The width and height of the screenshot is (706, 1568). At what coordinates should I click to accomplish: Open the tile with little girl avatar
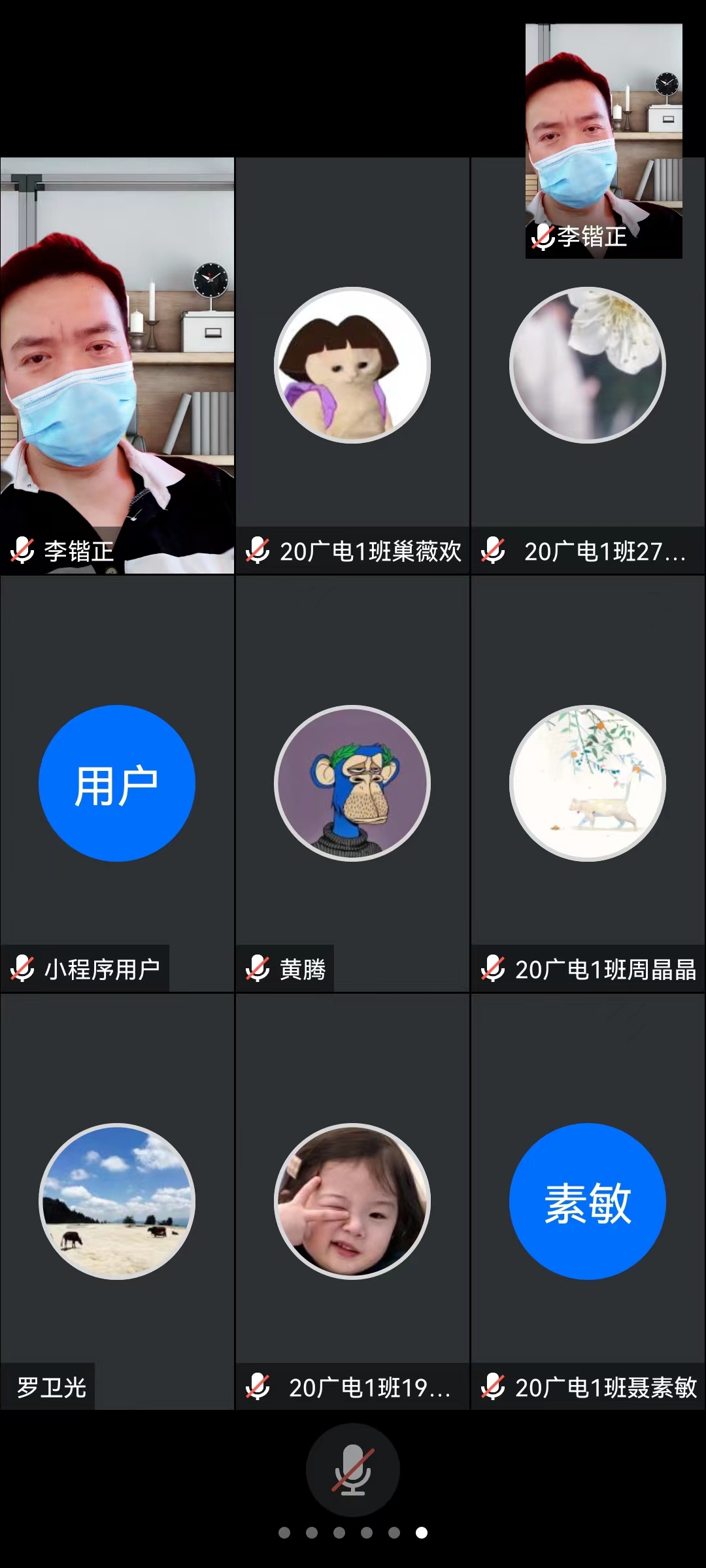point(352,1201)
